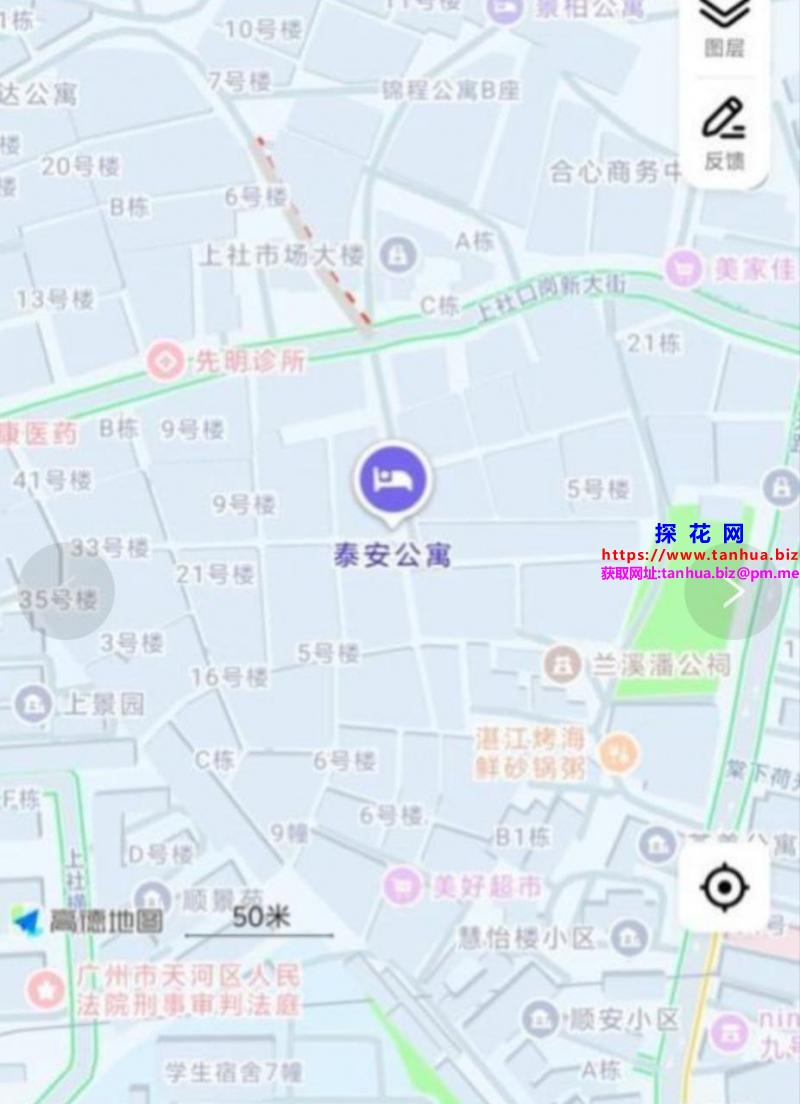Image resolution: width=800 pixels, height=1104 pixels.
Task: Recenter map on my current location
Action: (724, 887)
